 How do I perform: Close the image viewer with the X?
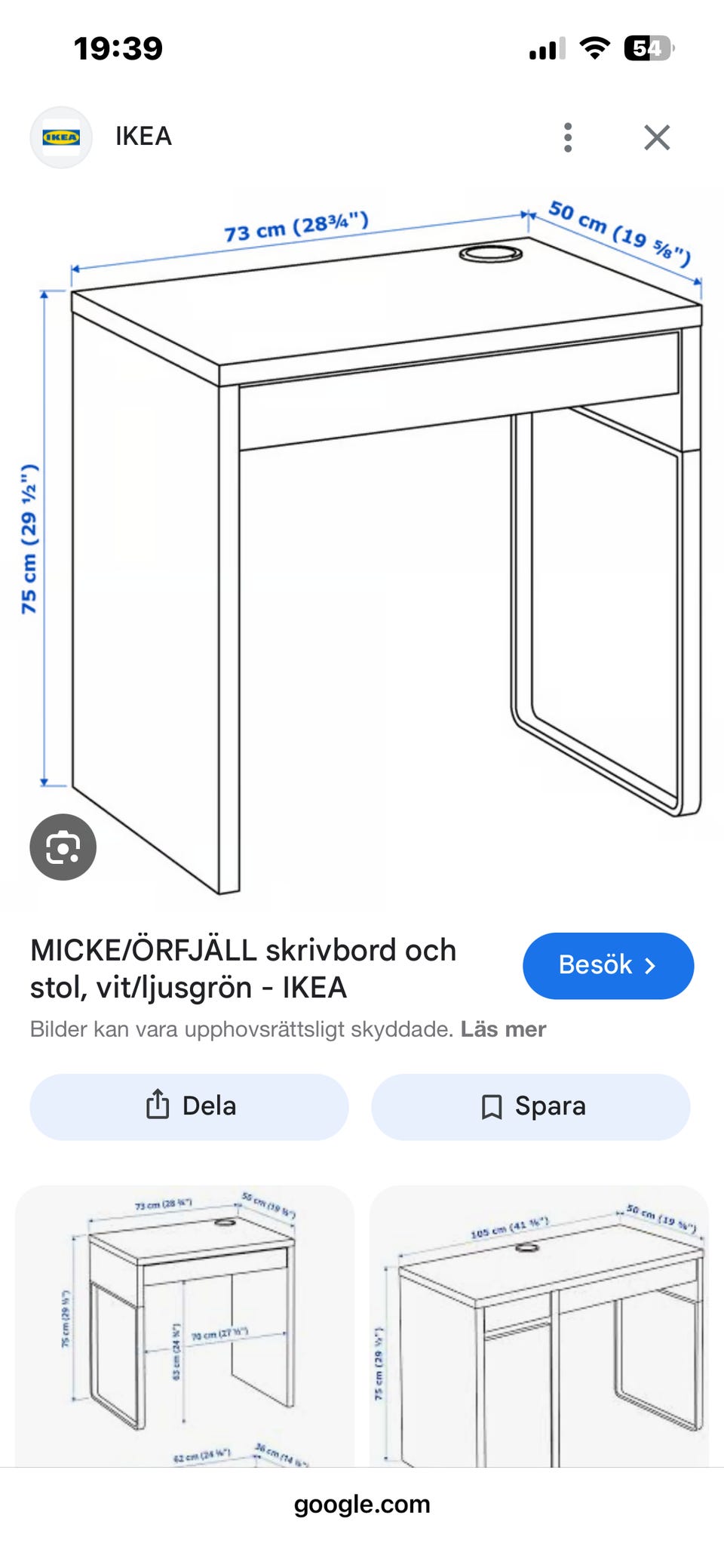click(x=658, y=136)
